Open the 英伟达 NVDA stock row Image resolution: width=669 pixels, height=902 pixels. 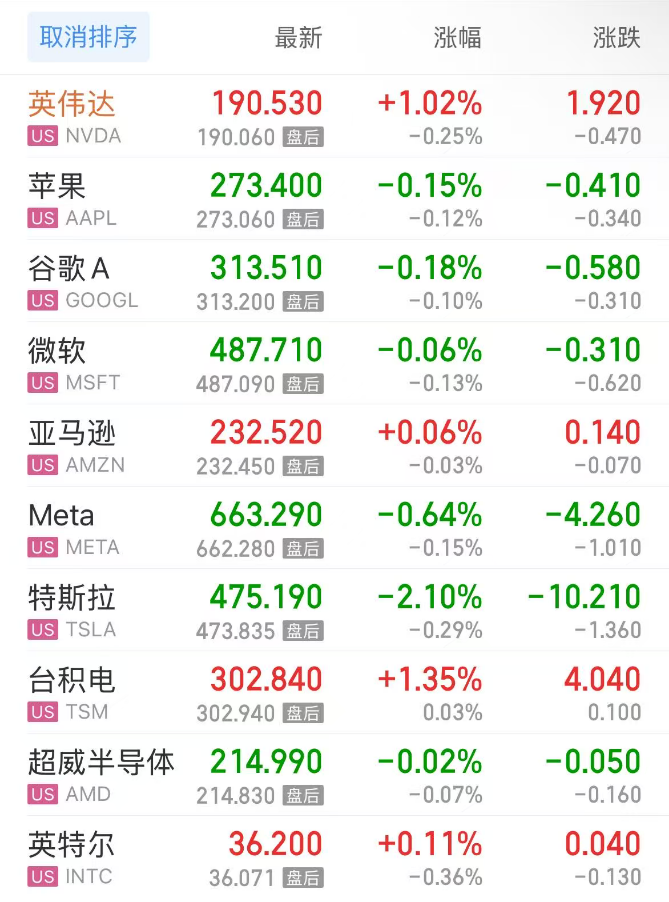tap(334, 117)
